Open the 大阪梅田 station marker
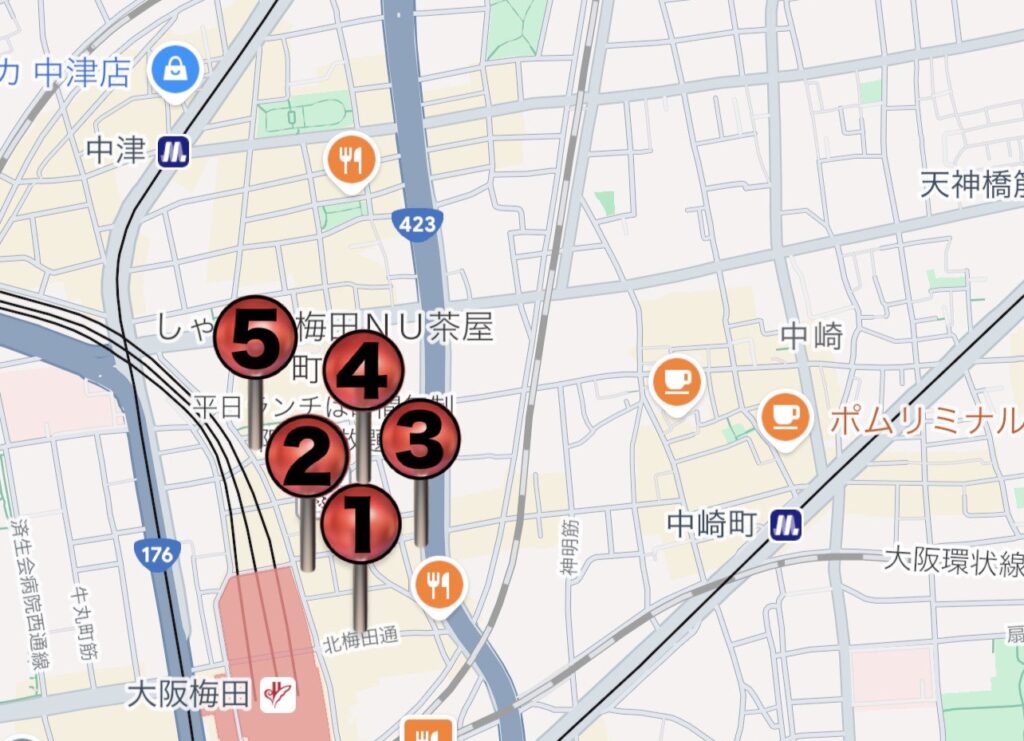Image resolution: width=1024 pixels, height=741 pixels. [x=278, y=694]
